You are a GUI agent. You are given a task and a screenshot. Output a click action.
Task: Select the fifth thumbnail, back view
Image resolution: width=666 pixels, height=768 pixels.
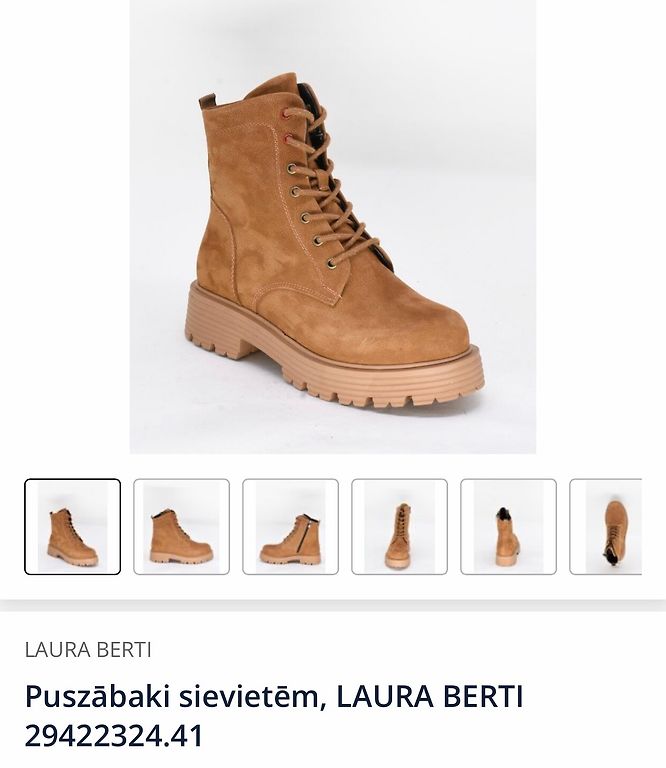click(x=508, y=526)
